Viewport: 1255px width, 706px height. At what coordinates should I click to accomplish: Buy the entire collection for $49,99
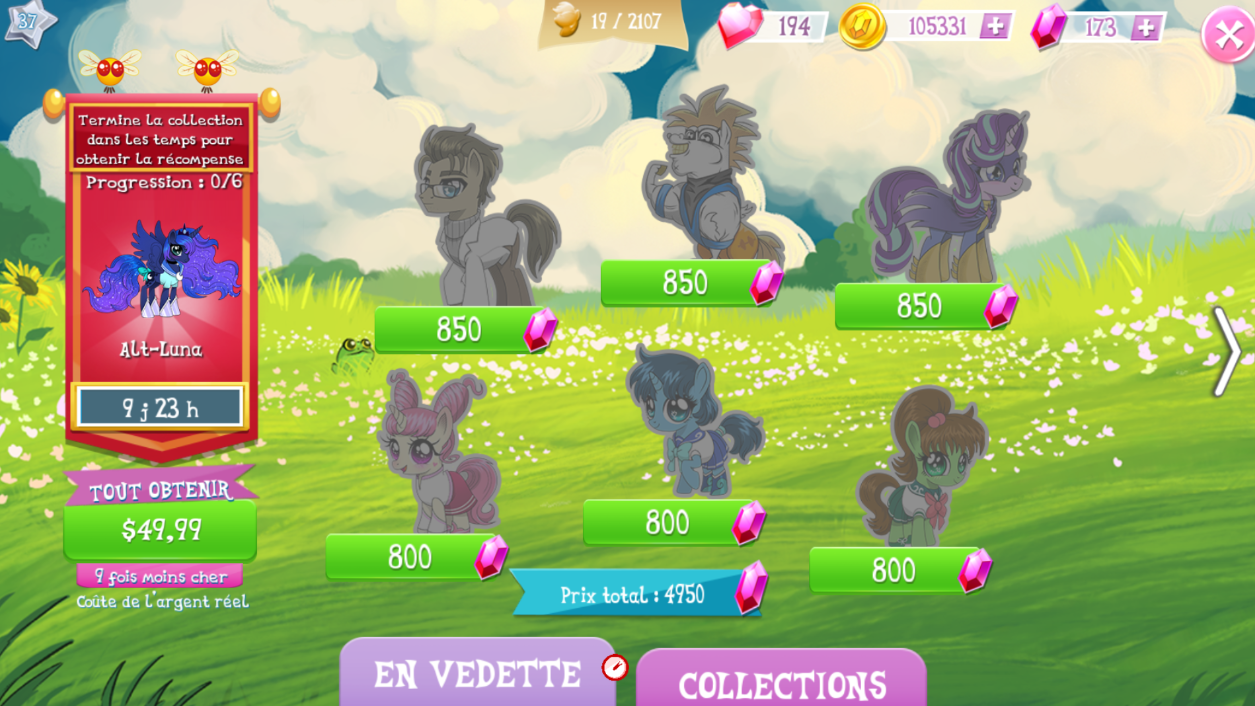pos(160,530)
